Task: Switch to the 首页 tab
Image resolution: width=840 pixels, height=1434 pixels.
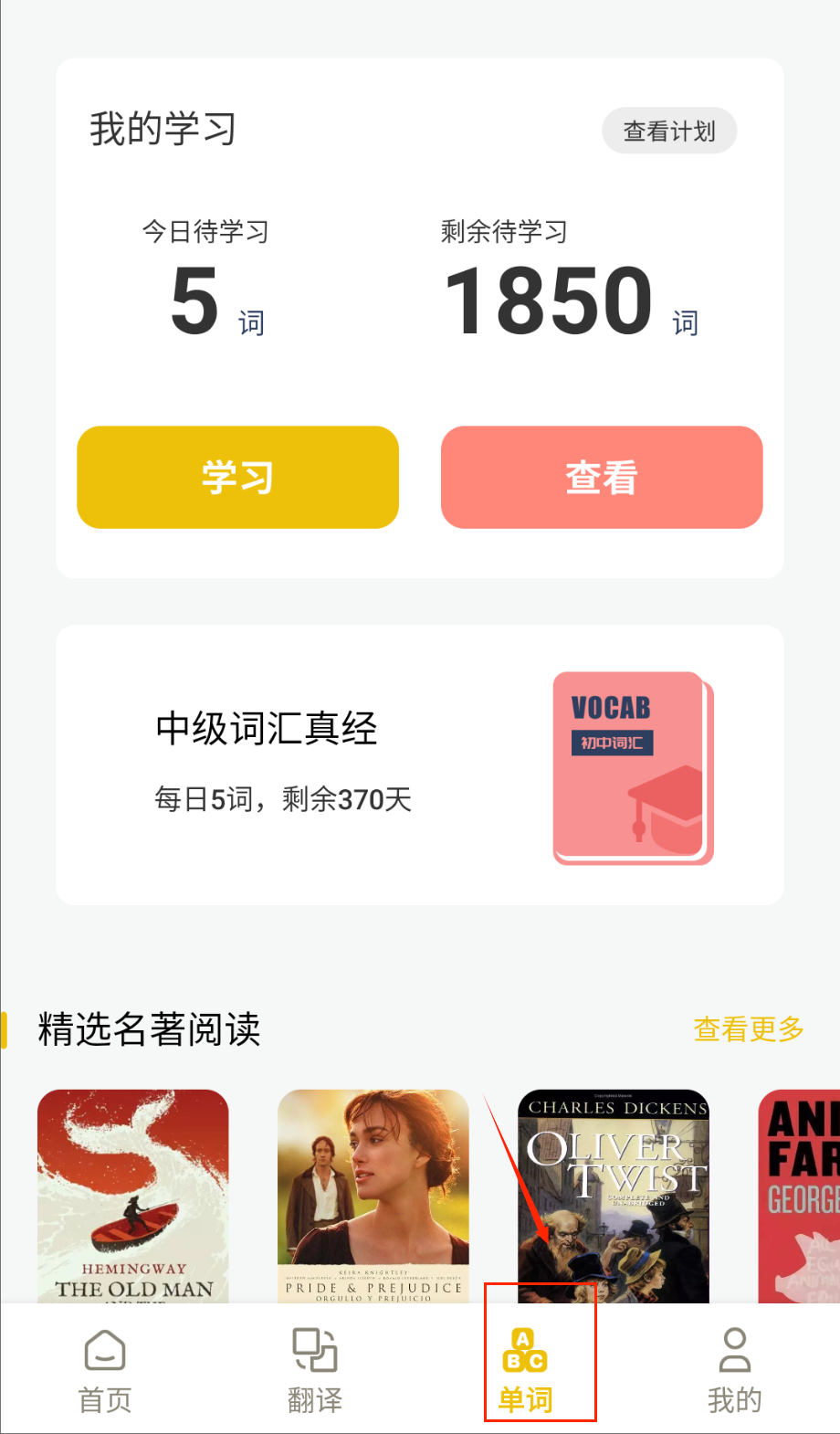Action: point(105,1369)
